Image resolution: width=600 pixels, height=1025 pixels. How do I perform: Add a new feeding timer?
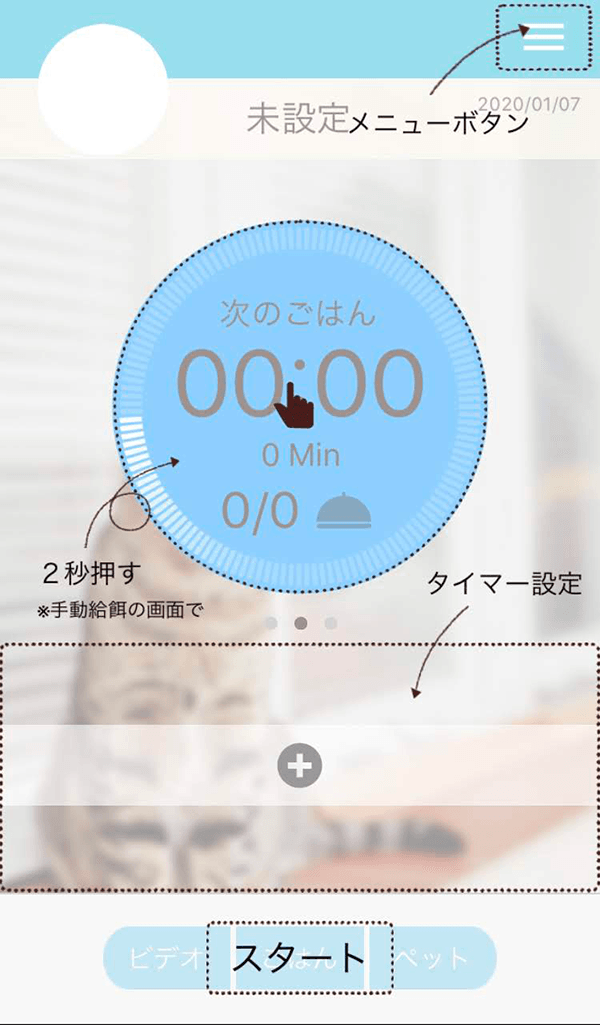(x=299, y=767)
